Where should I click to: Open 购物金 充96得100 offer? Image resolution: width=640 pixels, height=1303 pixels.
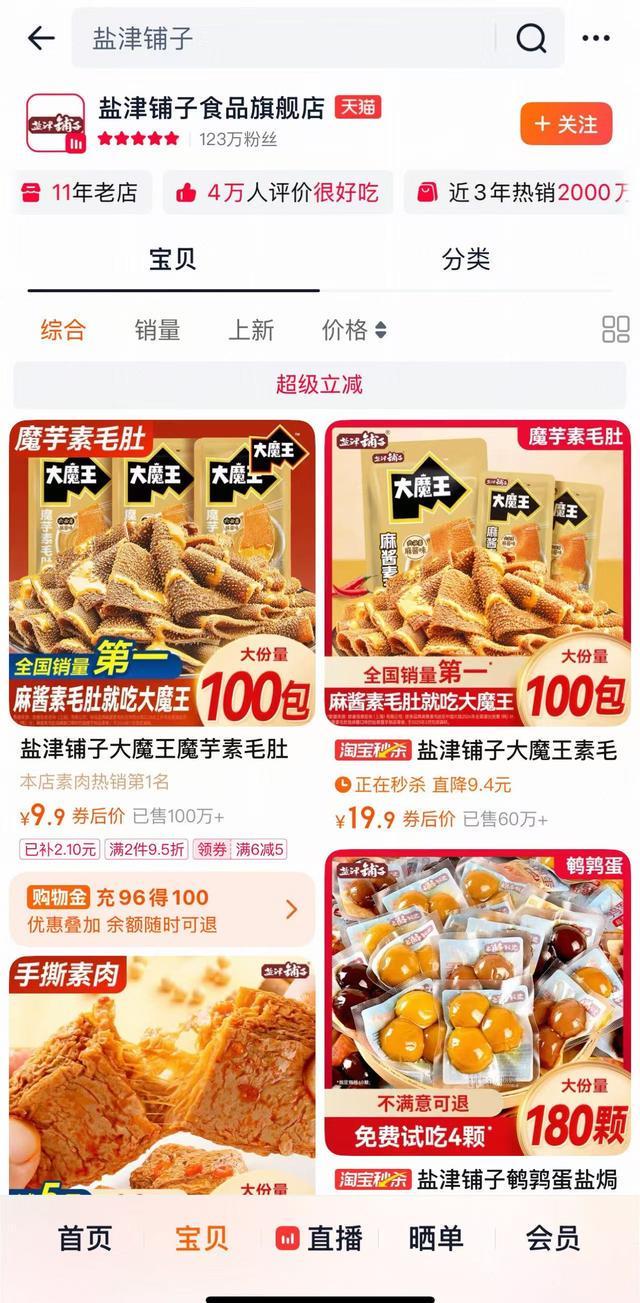pos(162,909)
